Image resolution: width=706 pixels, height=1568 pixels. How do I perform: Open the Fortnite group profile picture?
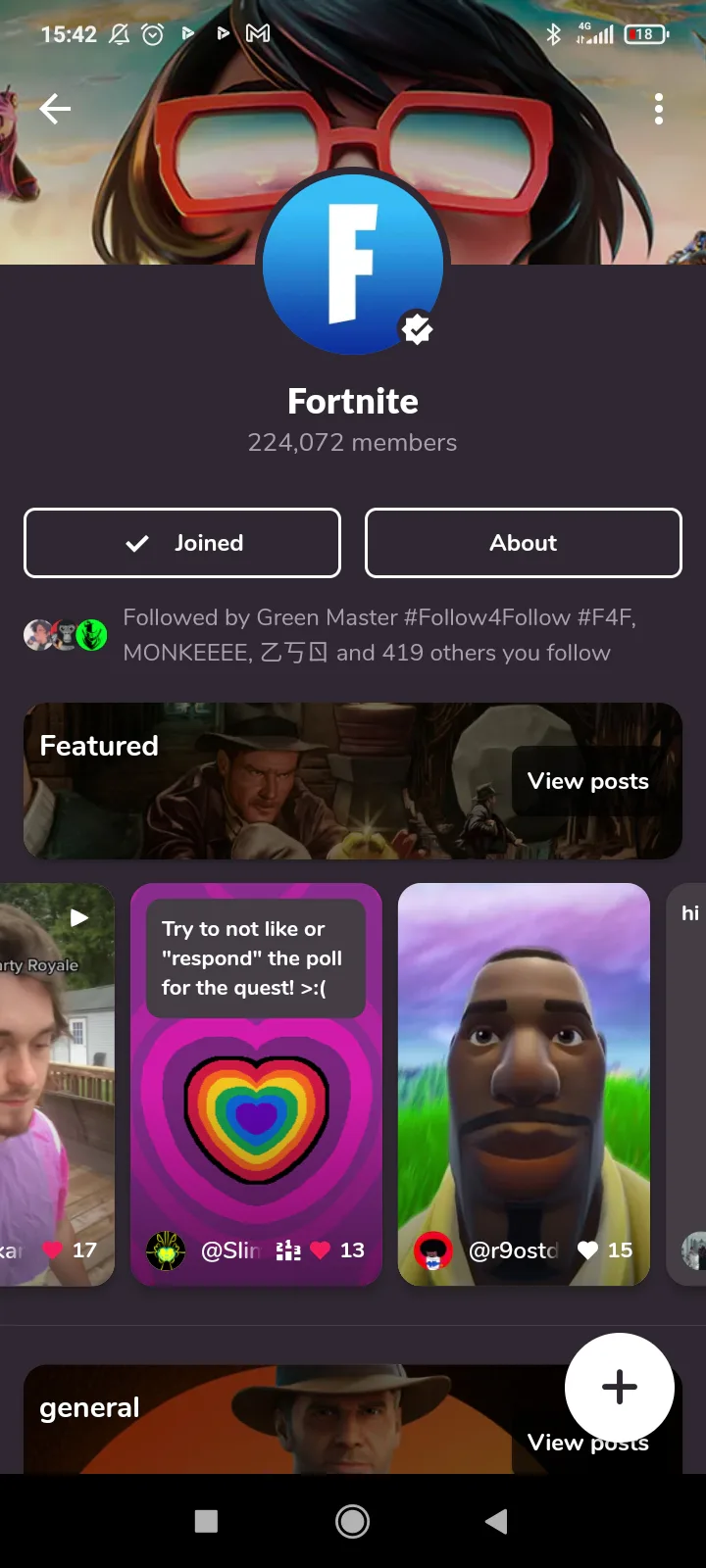pyautogui.click(x=353, y=265)
